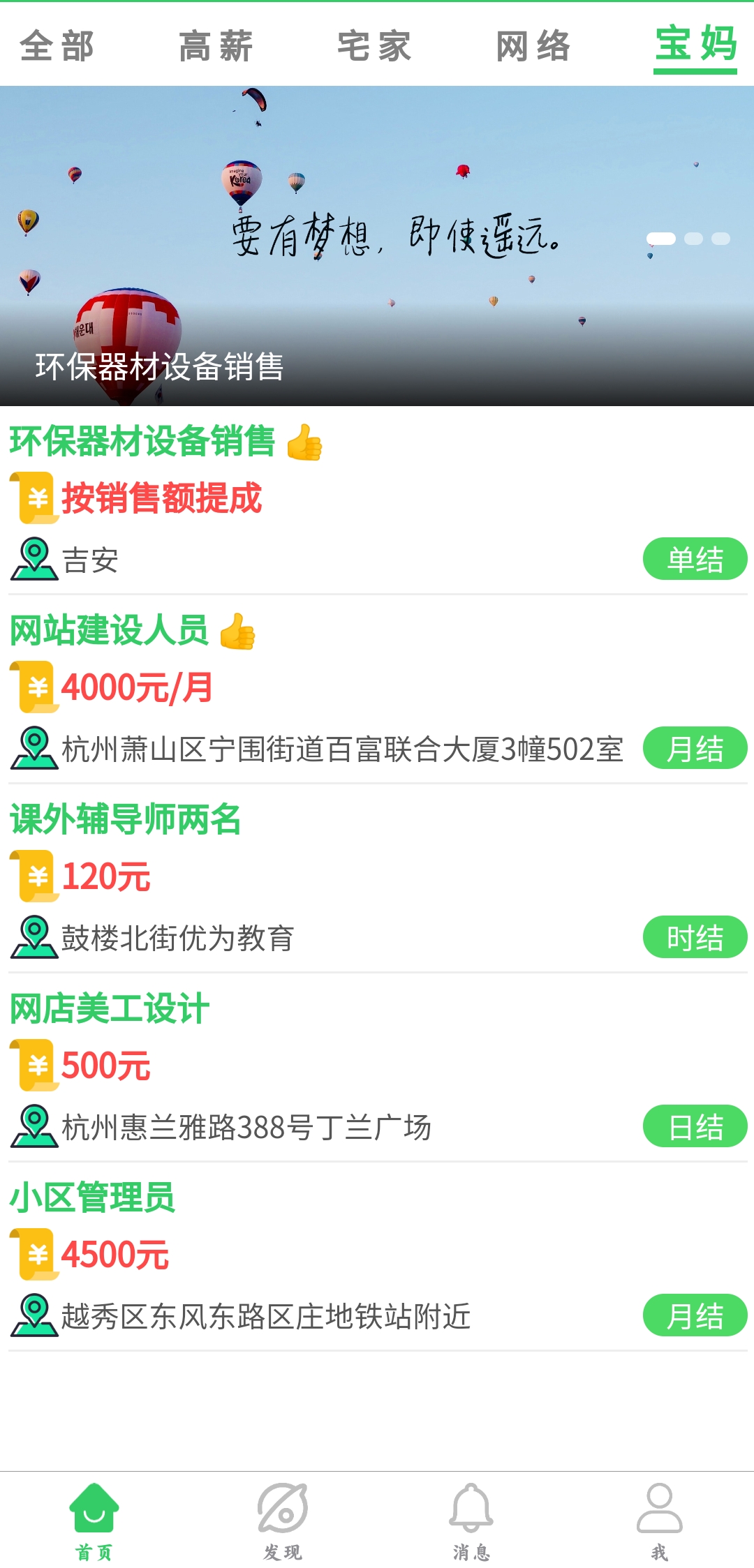Open the 我 profile tab

coord(660,1521)
